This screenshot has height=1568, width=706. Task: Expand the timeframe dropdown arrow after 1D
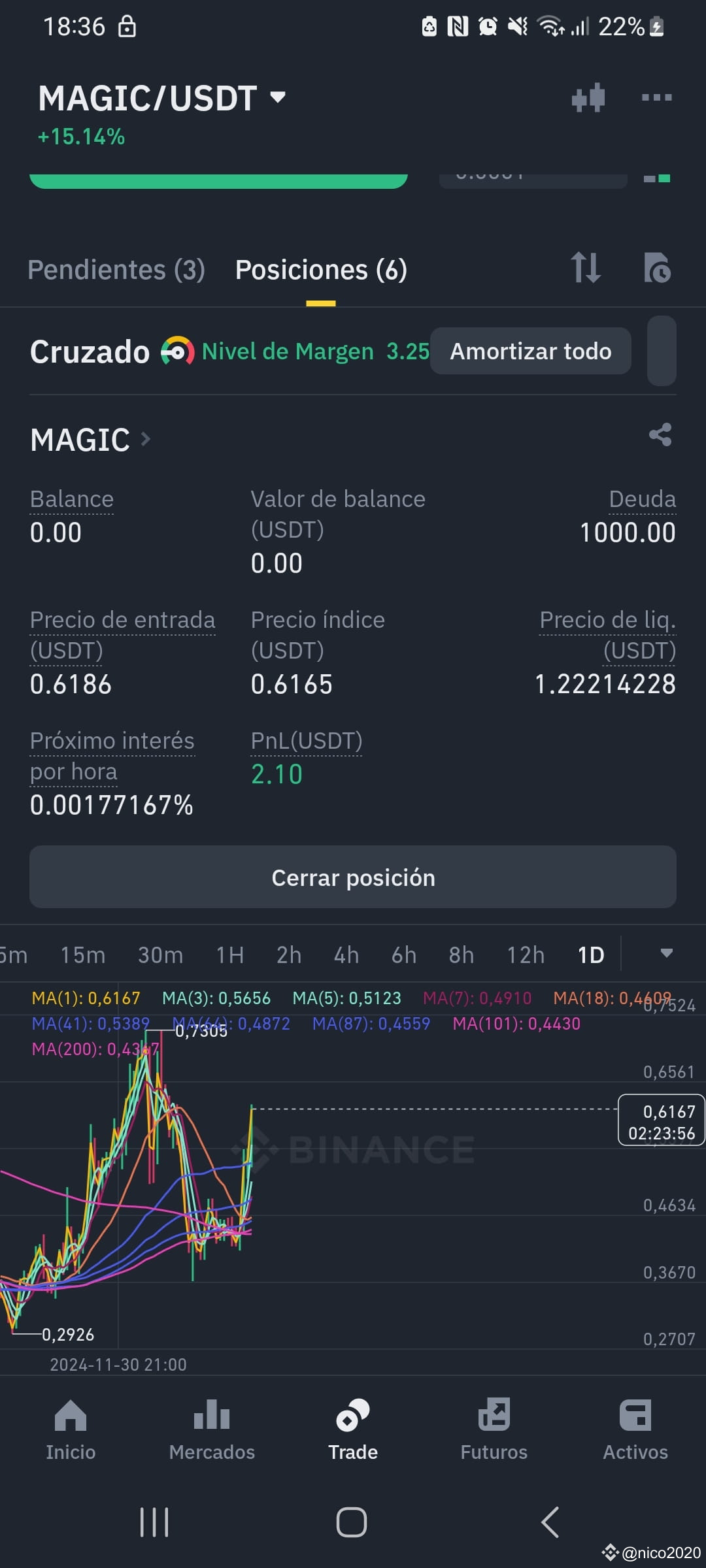(666, 954)
